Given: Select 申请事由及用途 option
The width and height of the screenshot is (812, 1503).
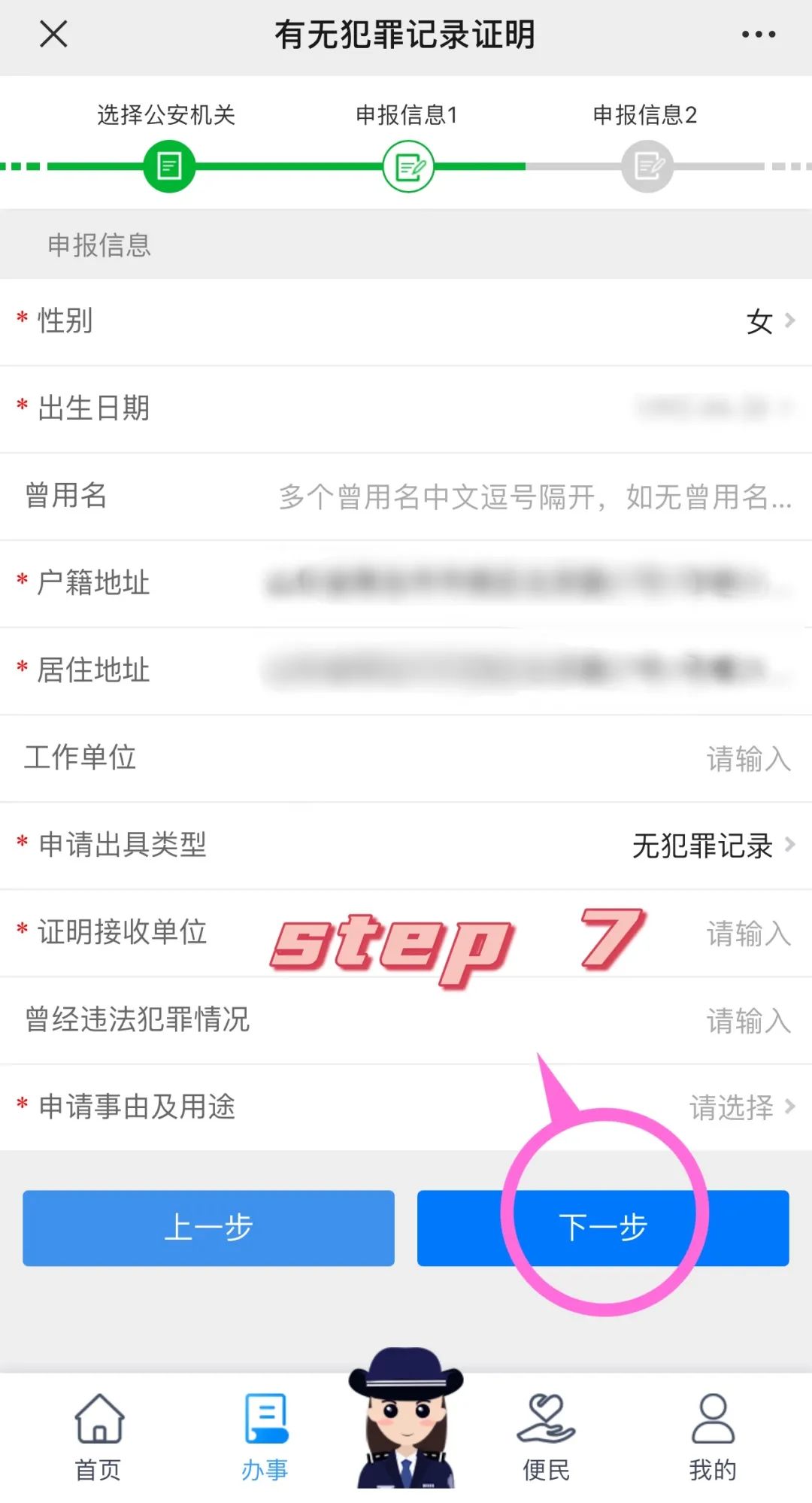Looking at the screenshot, I should click(x=739, y=1107).
